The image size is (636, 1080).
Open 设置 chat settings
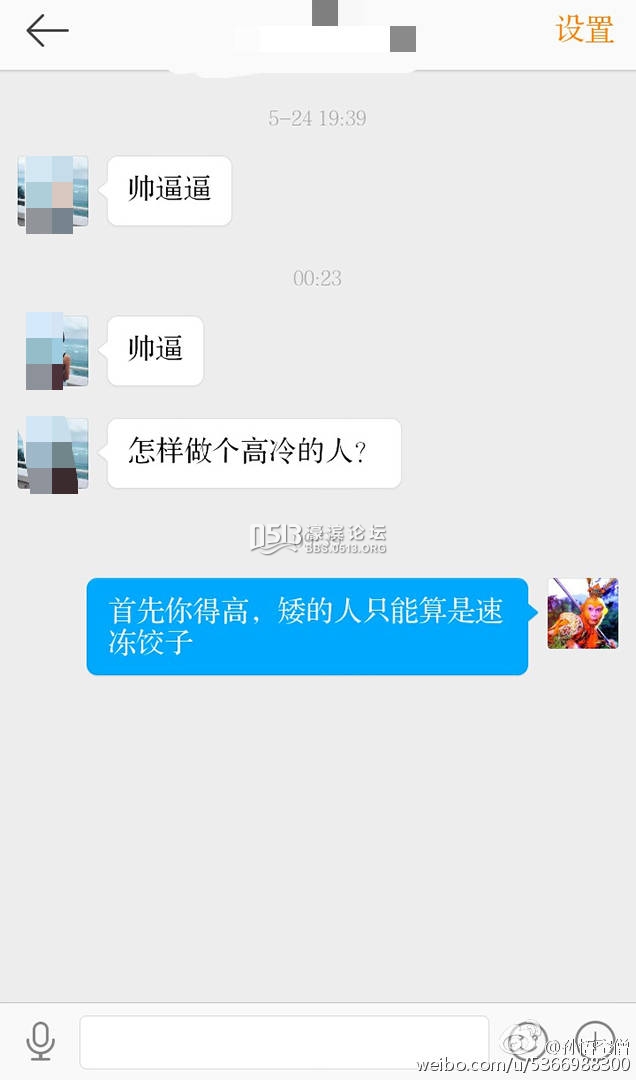click(584, 30)
